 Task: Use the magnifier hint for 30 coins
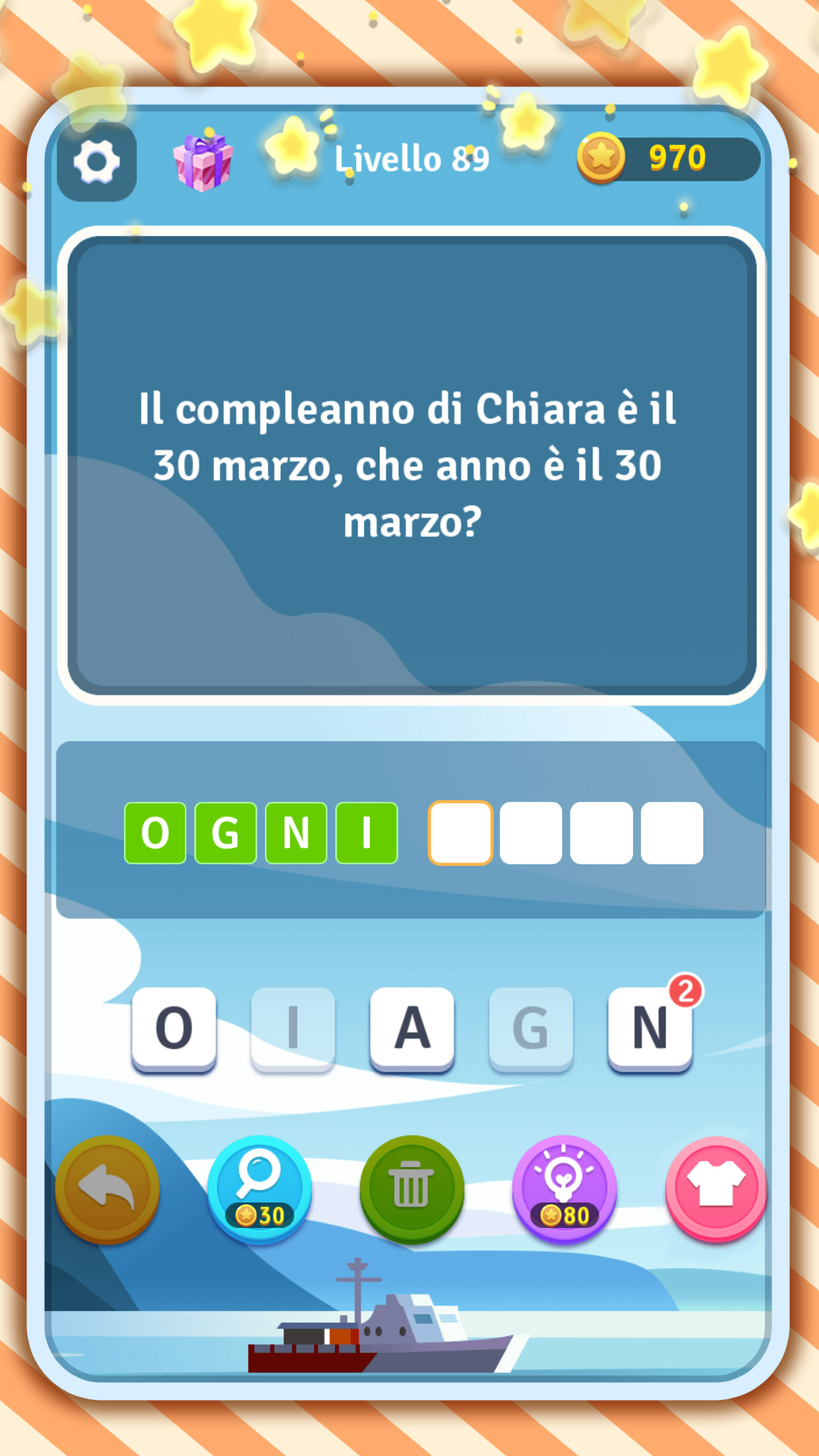pos(259,1188)
